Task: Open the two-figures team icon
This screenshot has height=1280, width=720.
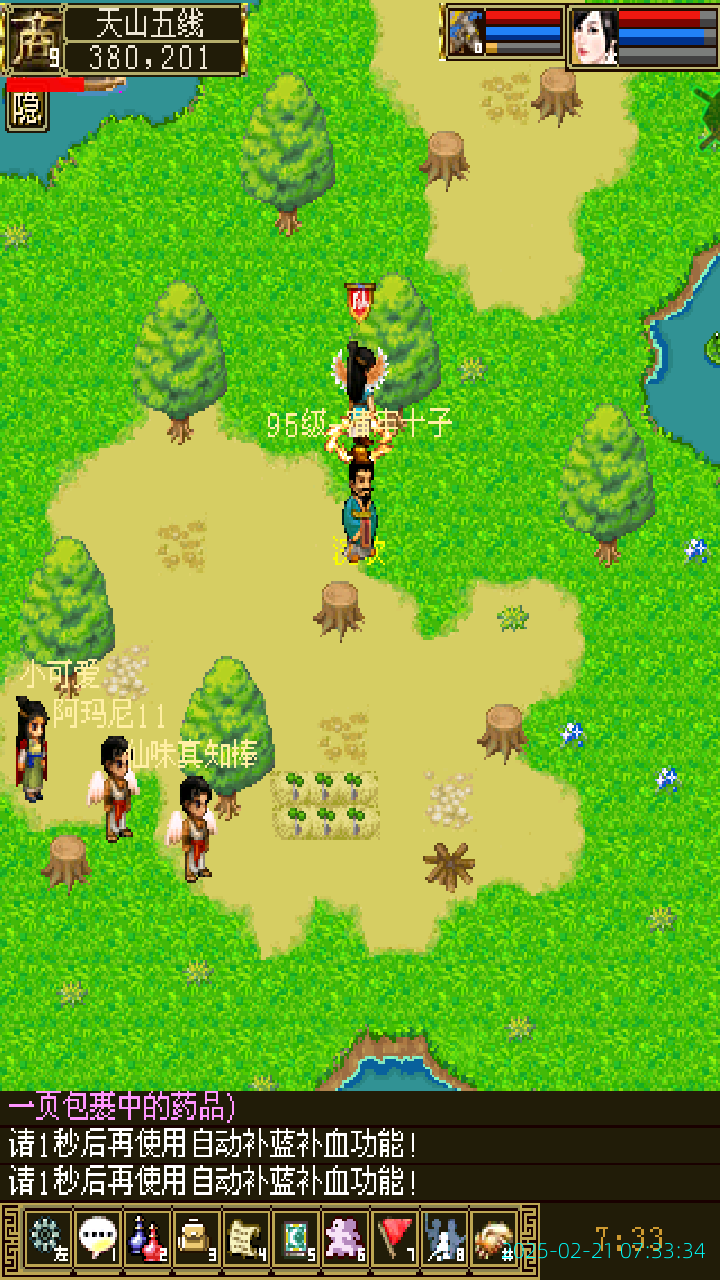Action: [x=445, y=1239]
